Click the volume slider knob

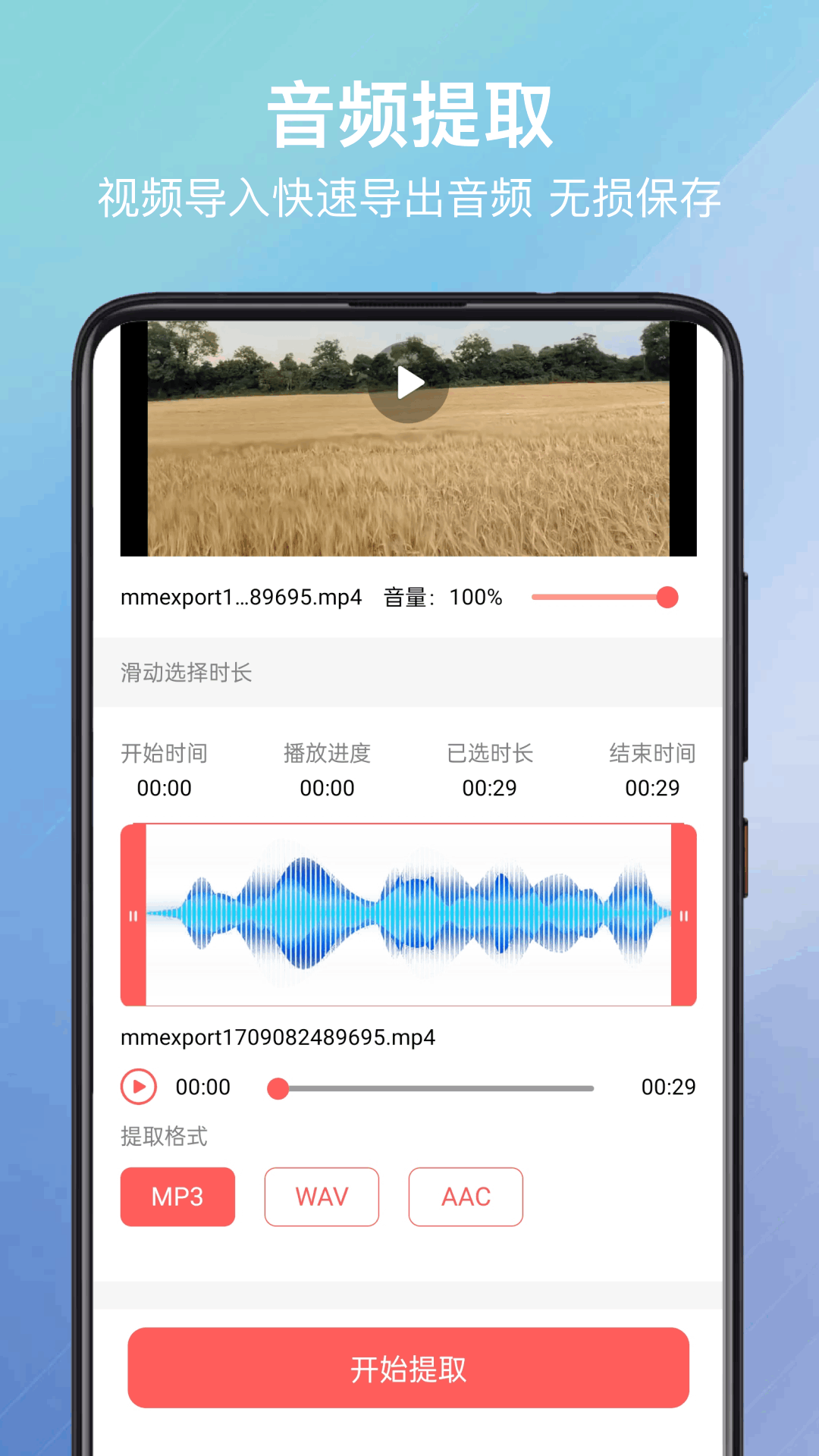(x=667, y=598)
